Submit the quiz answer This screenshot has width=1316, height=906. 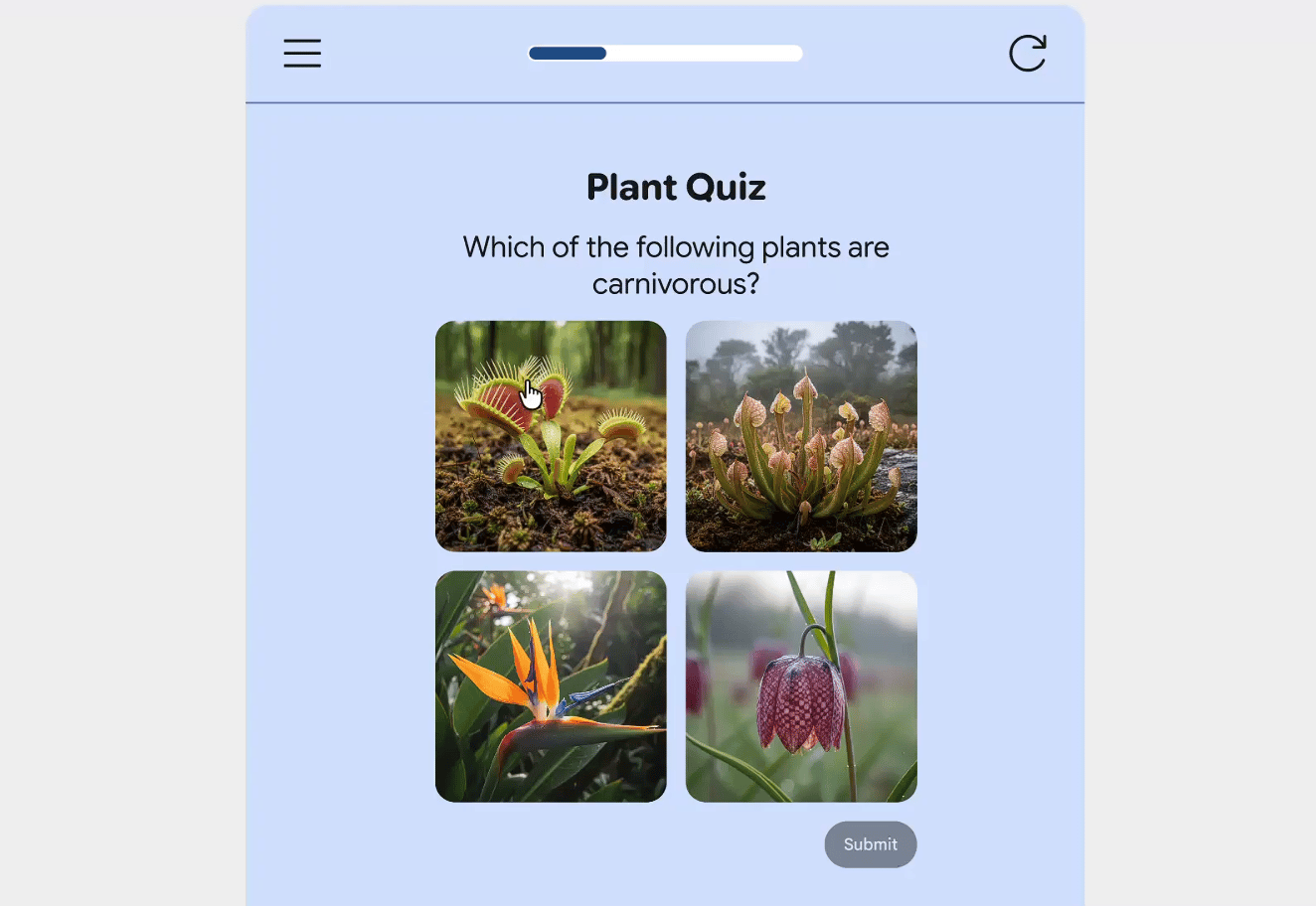pyautogui.click(x=870, y=844)
